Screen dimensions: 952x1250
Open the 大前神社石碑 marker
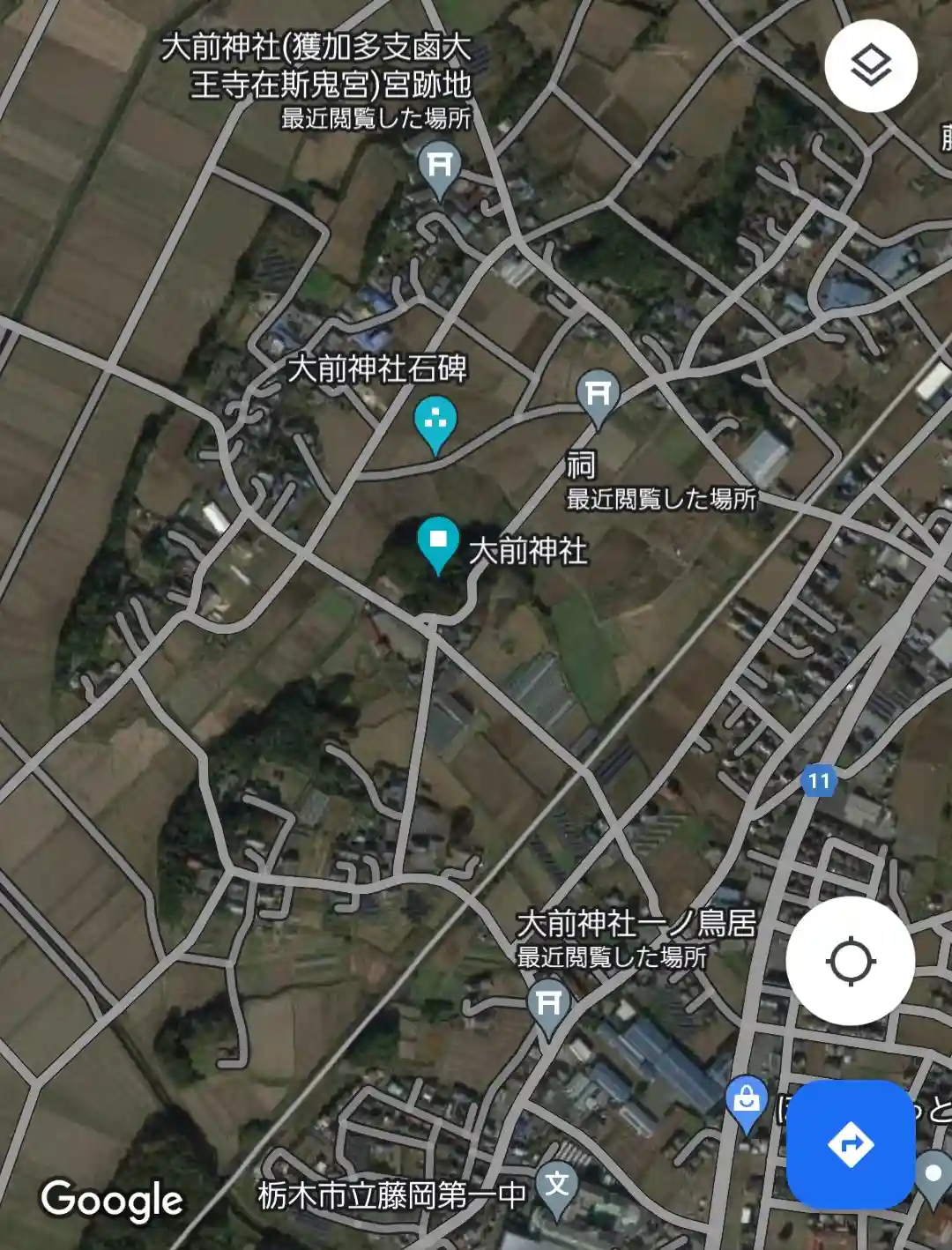click(x=435, y=422)
